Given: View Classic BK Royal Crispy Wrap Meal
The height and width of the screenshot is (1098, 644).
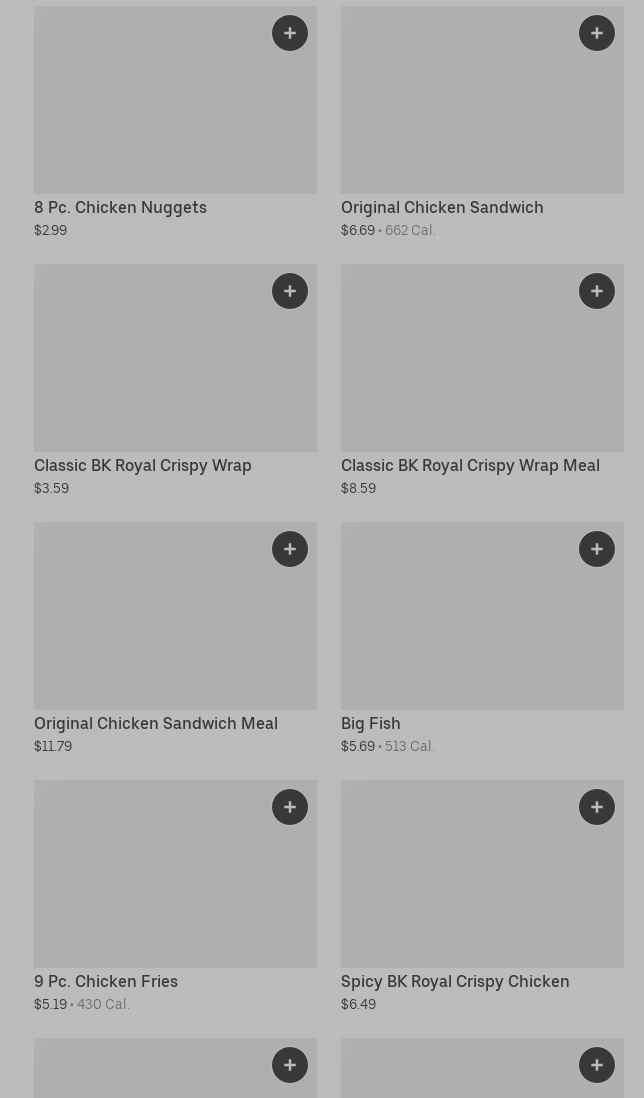Looking at the screenshot, I should 460,370.
